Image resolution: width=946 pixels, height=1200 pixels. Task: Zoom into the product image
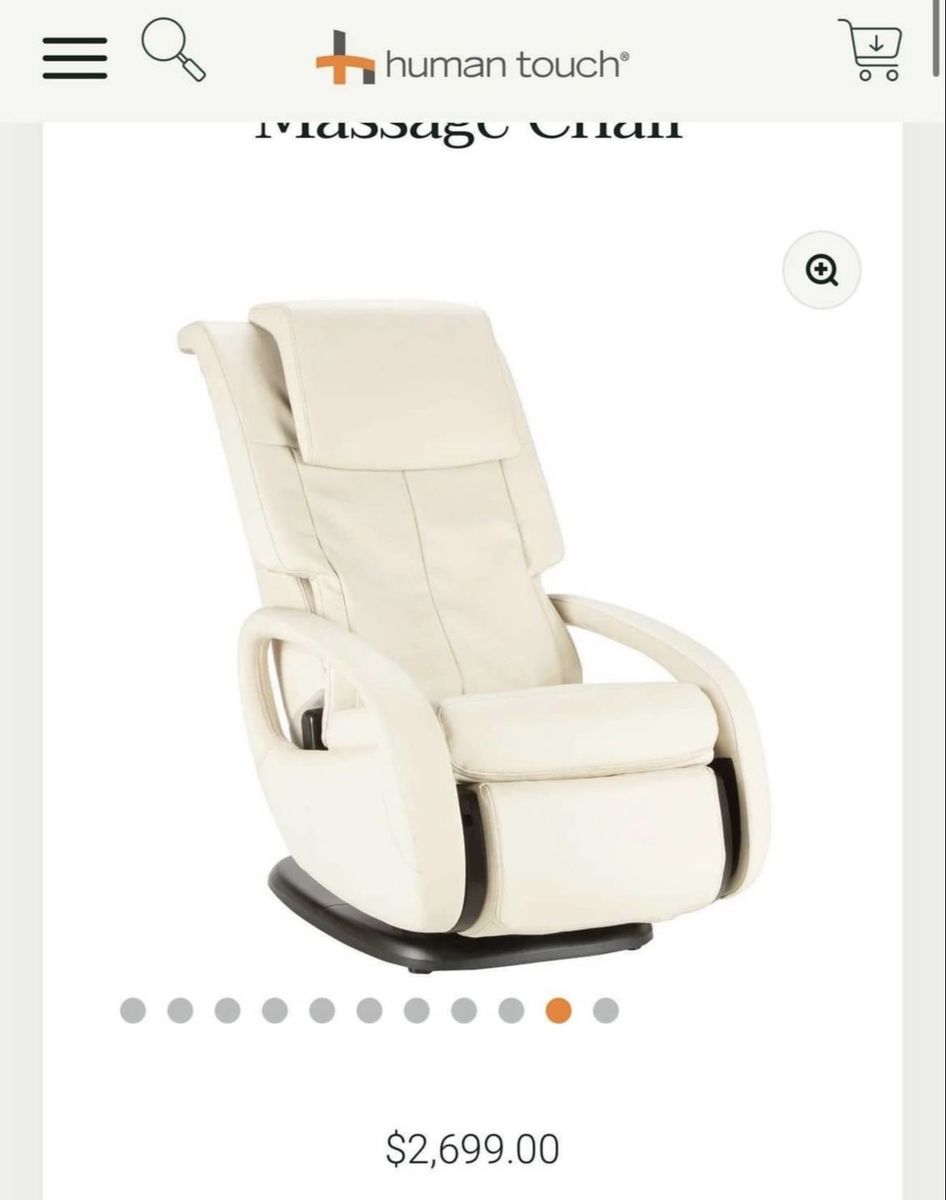coord(822,270)
